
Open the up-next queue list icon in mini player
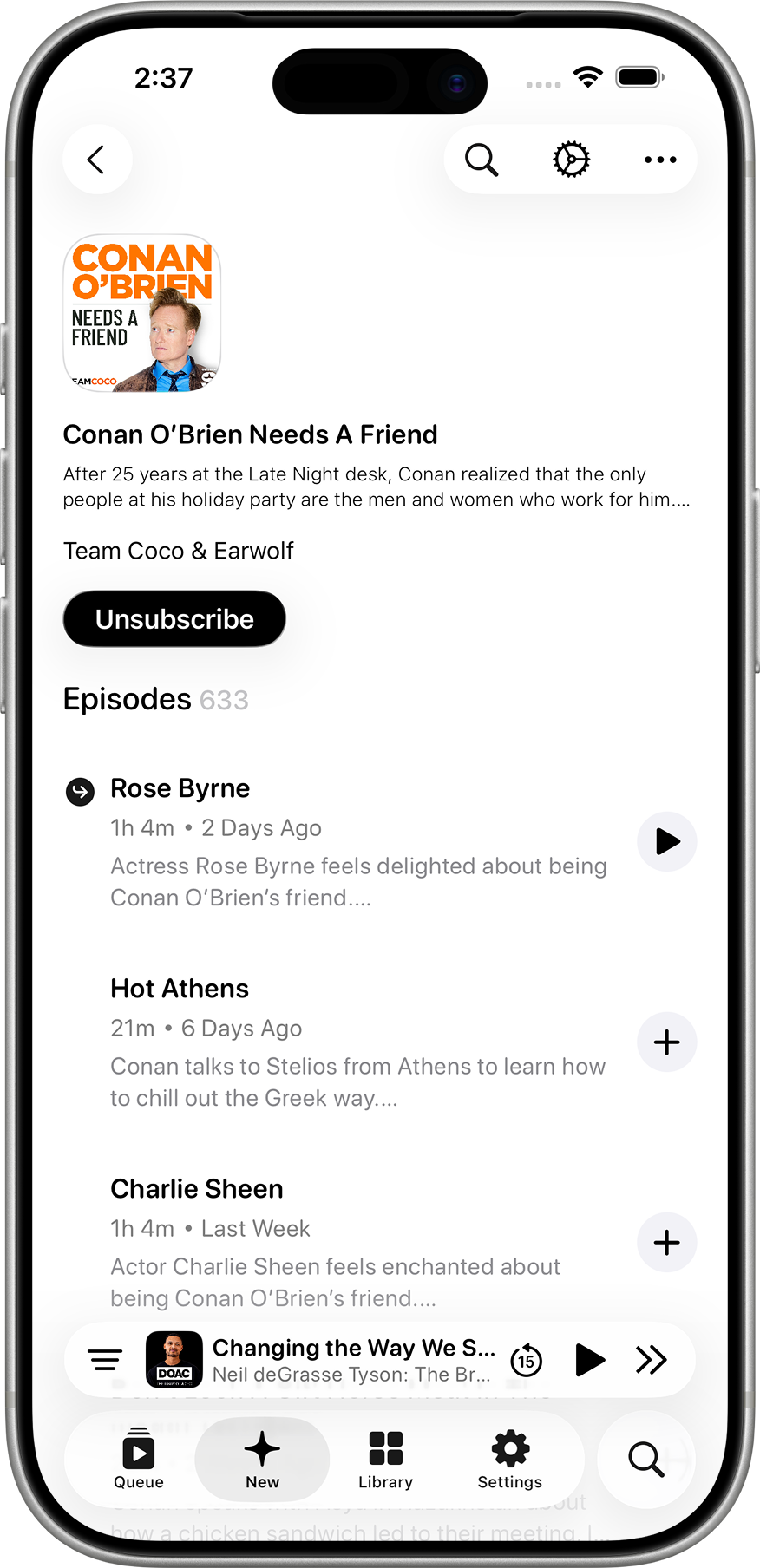105,1360
